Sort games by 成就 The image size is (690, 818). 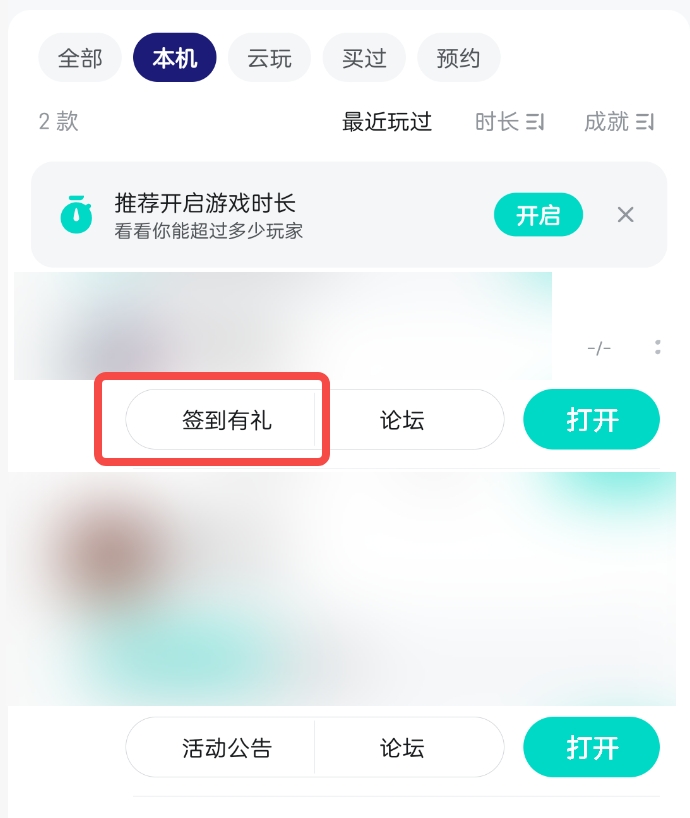click(618, 122)
